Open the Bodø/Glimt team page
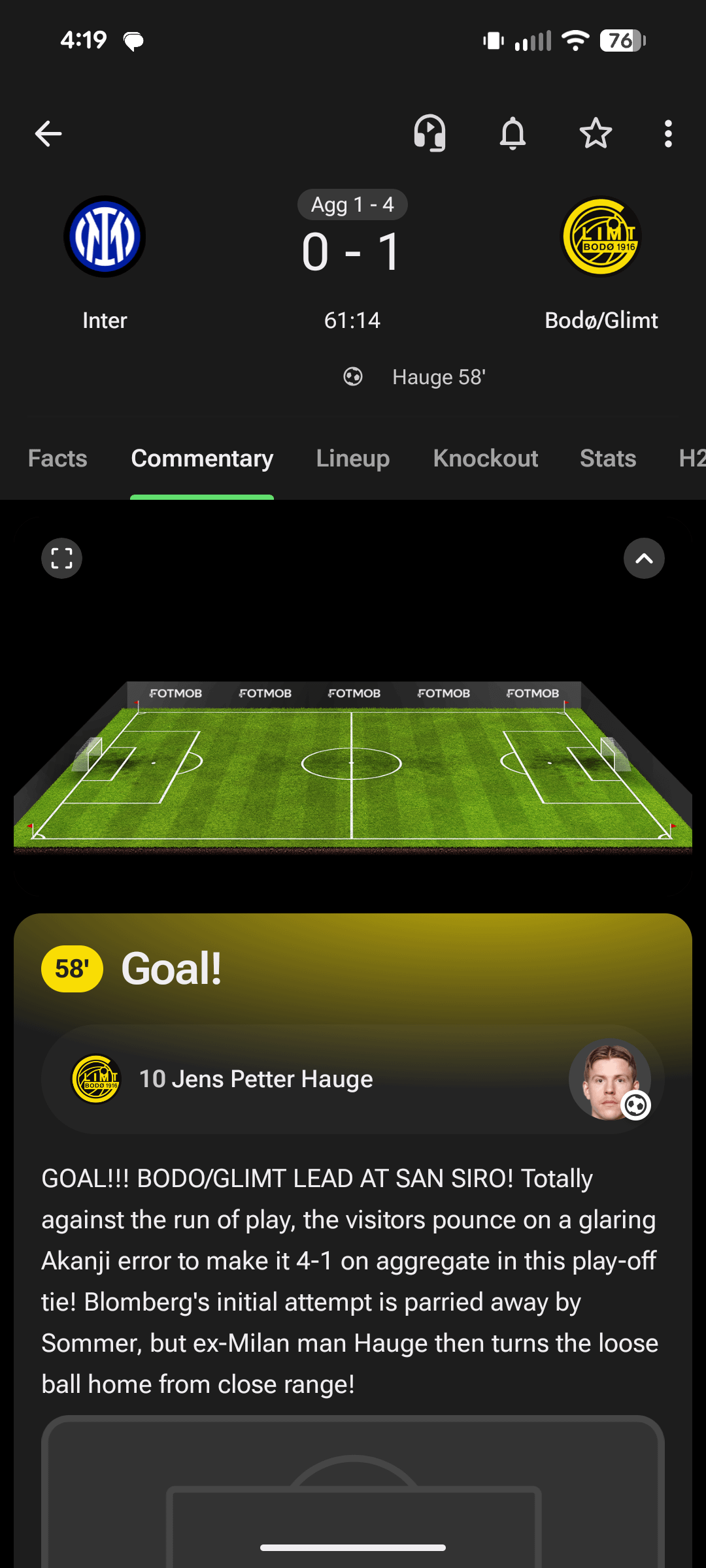 click(601, 237)
